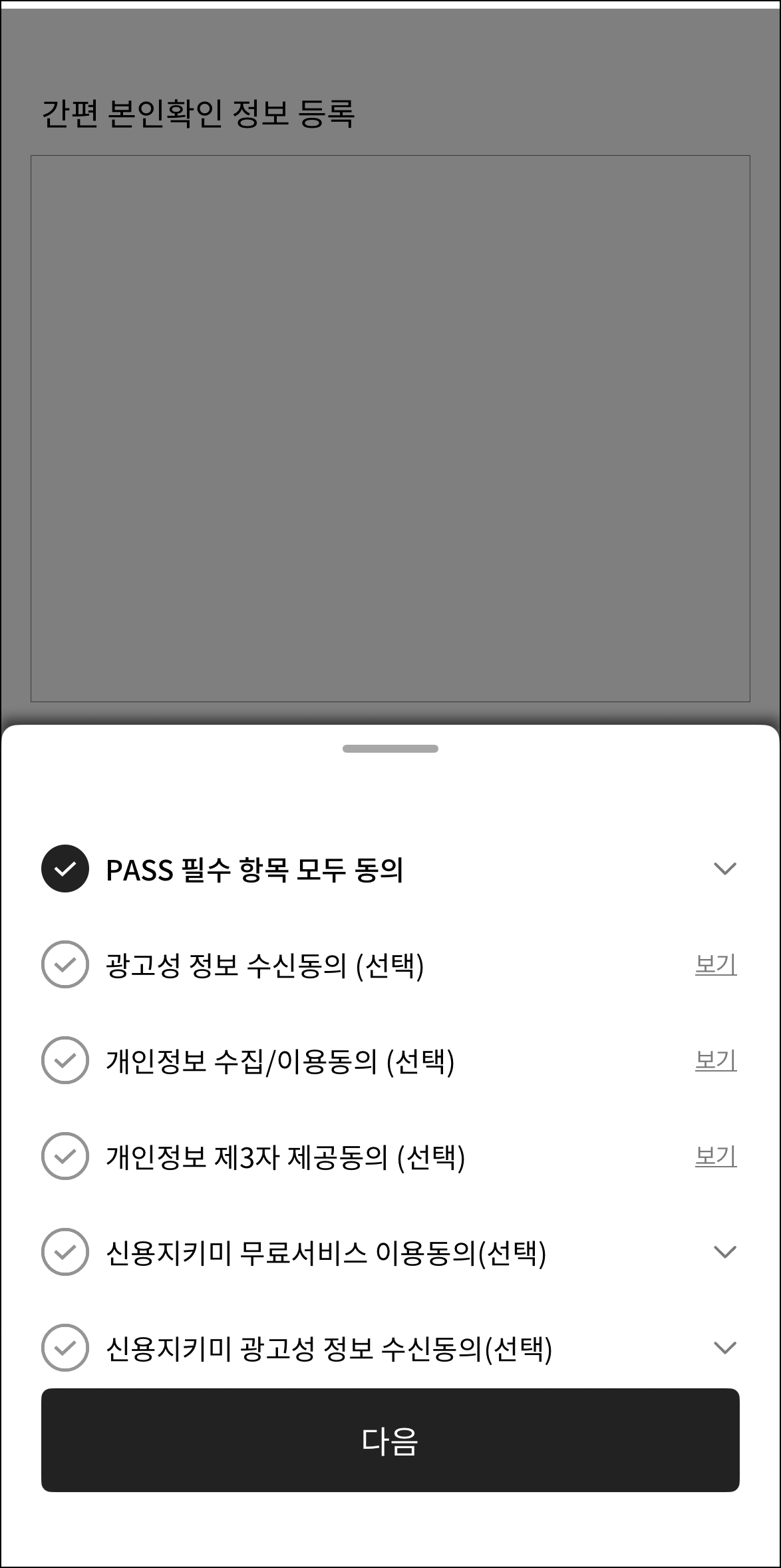This screenshot has width=781, height=1568.
Task: Tap the check circle icon for 신용지키미 무료서비스 이용동의
Action: (65, 1253)
